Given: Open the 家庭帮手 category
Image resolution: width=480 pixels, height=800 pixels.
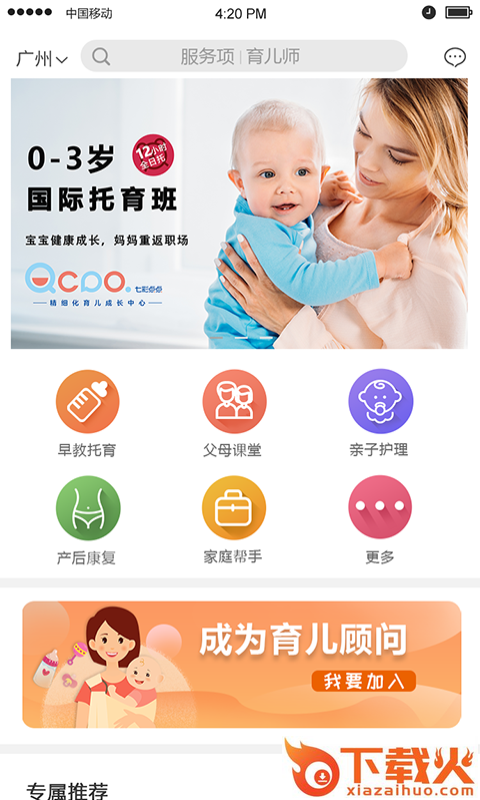Looking at the screenshot, I should click(x=234, y=520).
